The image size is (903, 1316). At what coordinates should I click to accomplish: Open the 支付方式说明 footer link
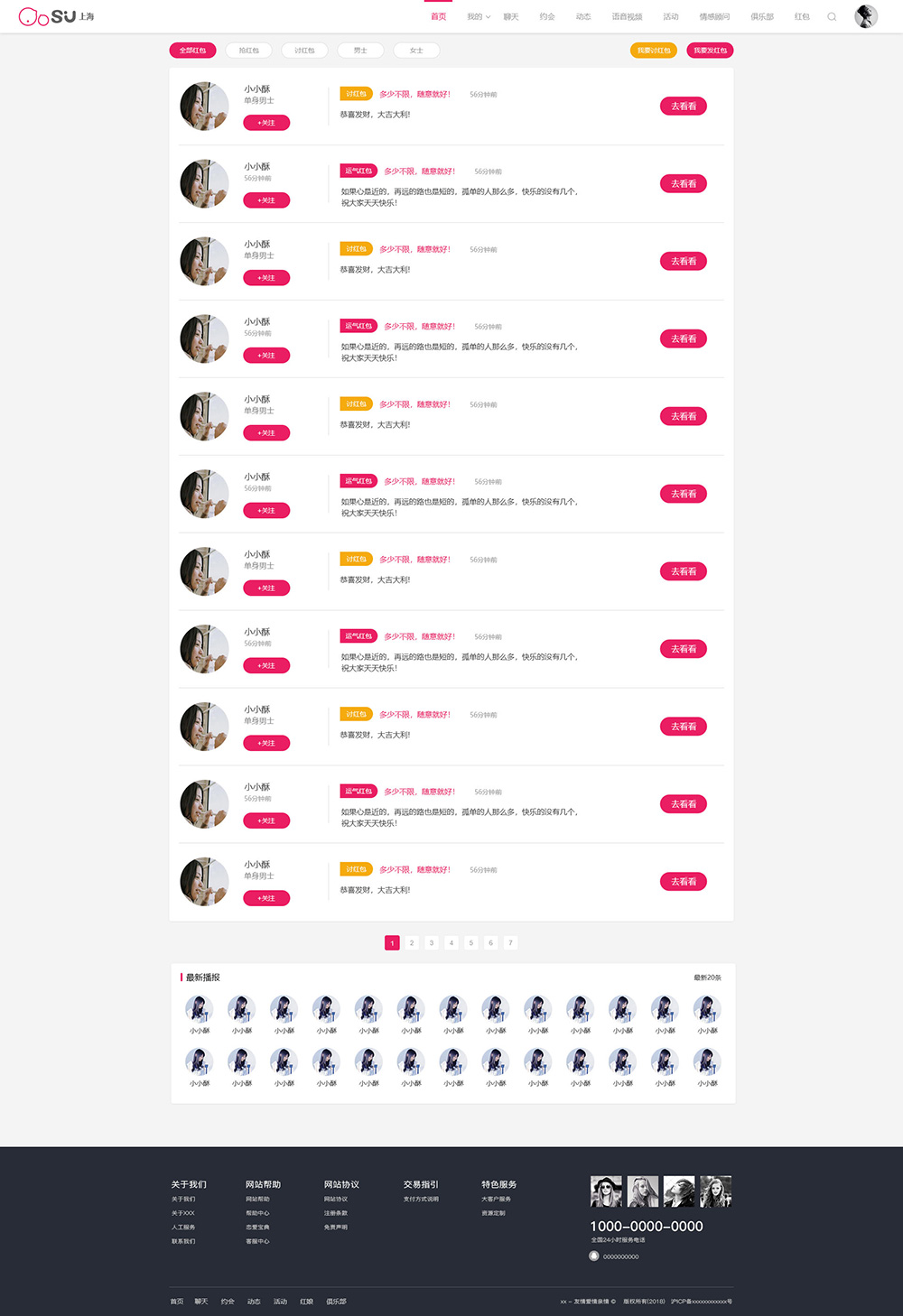(x=421, y=1199)
